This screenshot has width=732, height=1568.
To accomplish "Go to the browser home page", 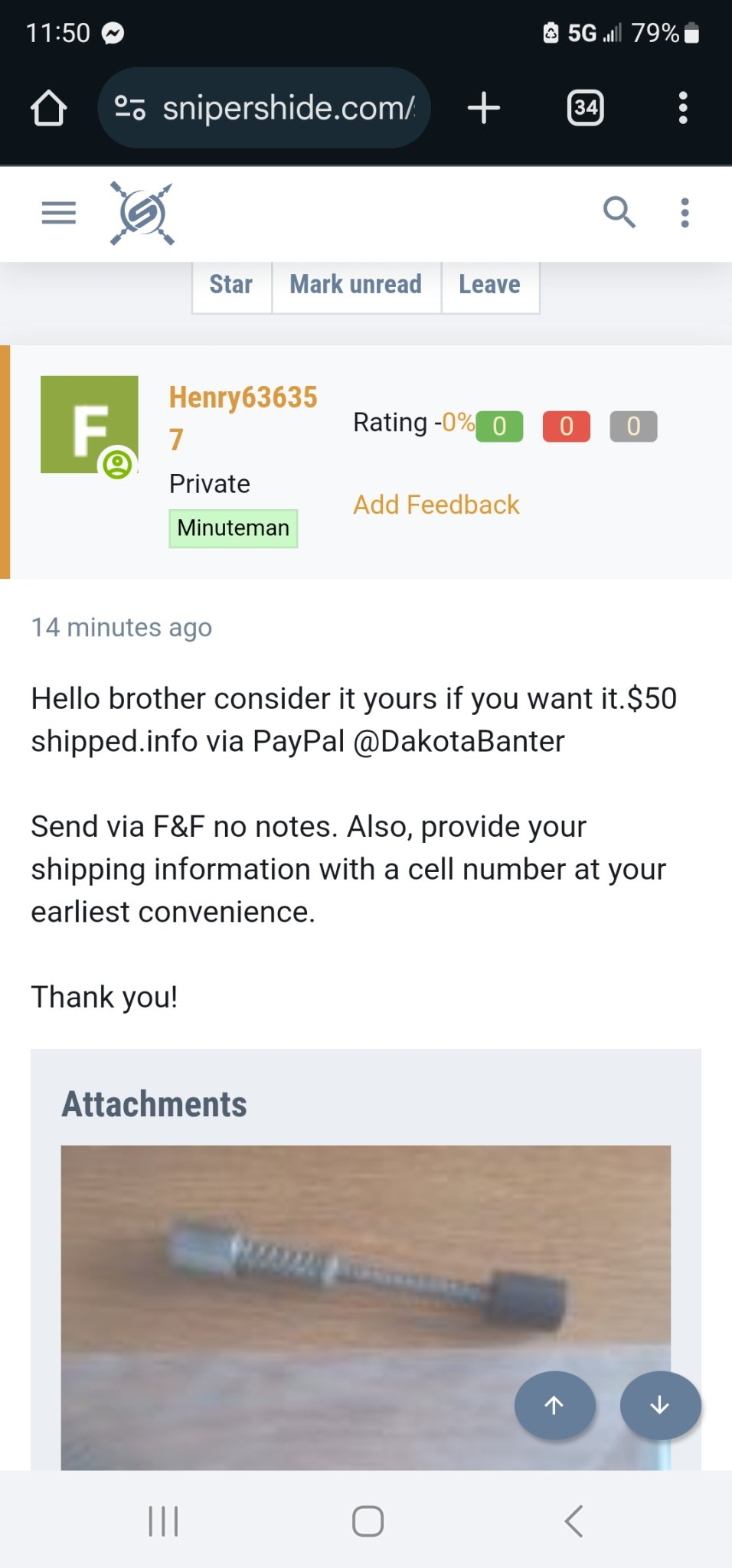I will (x=48, y=108).
